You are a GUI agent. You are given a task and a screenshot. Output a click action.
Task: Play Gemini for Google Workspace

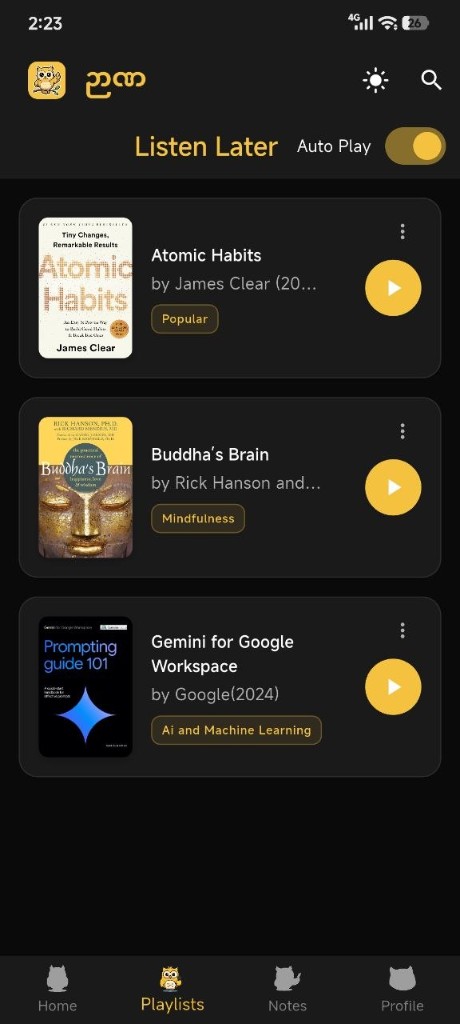tap(393, 686)
